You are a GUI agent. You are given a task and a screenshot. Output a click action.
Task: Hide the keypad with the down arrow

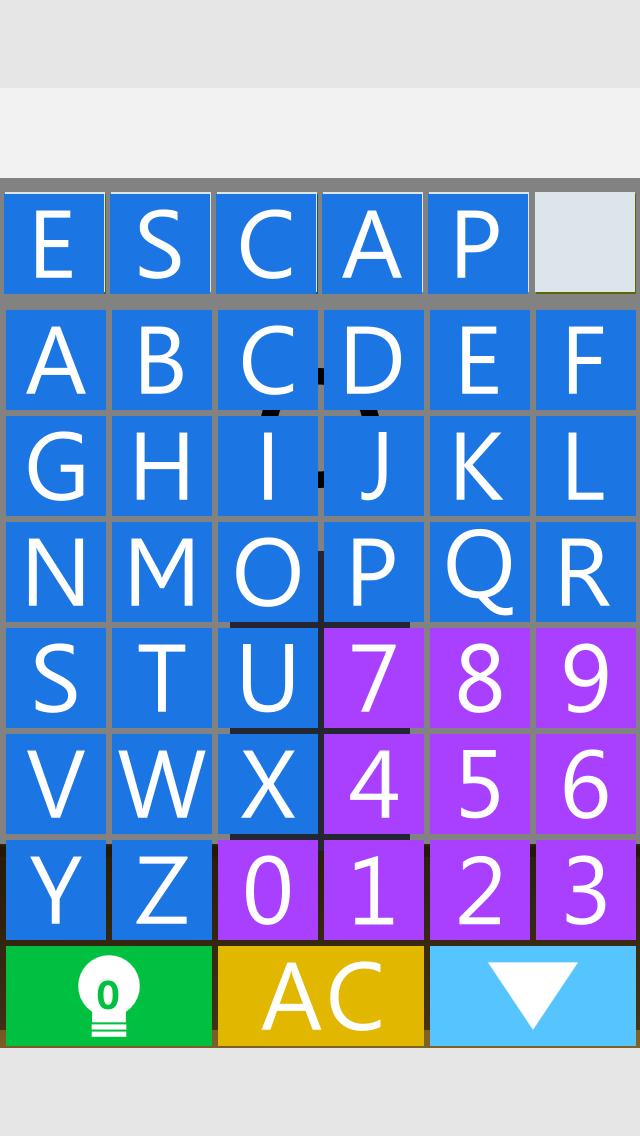point(533,995)
